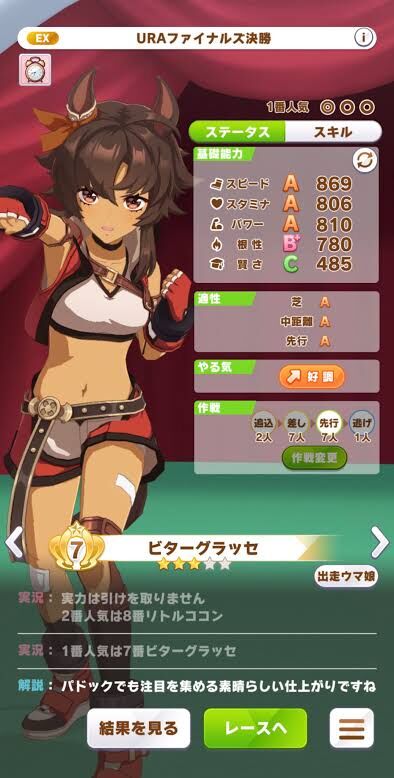Tap the alarm clock item icon
This screenshot has height=778, width=394.
tap(35, 70)
